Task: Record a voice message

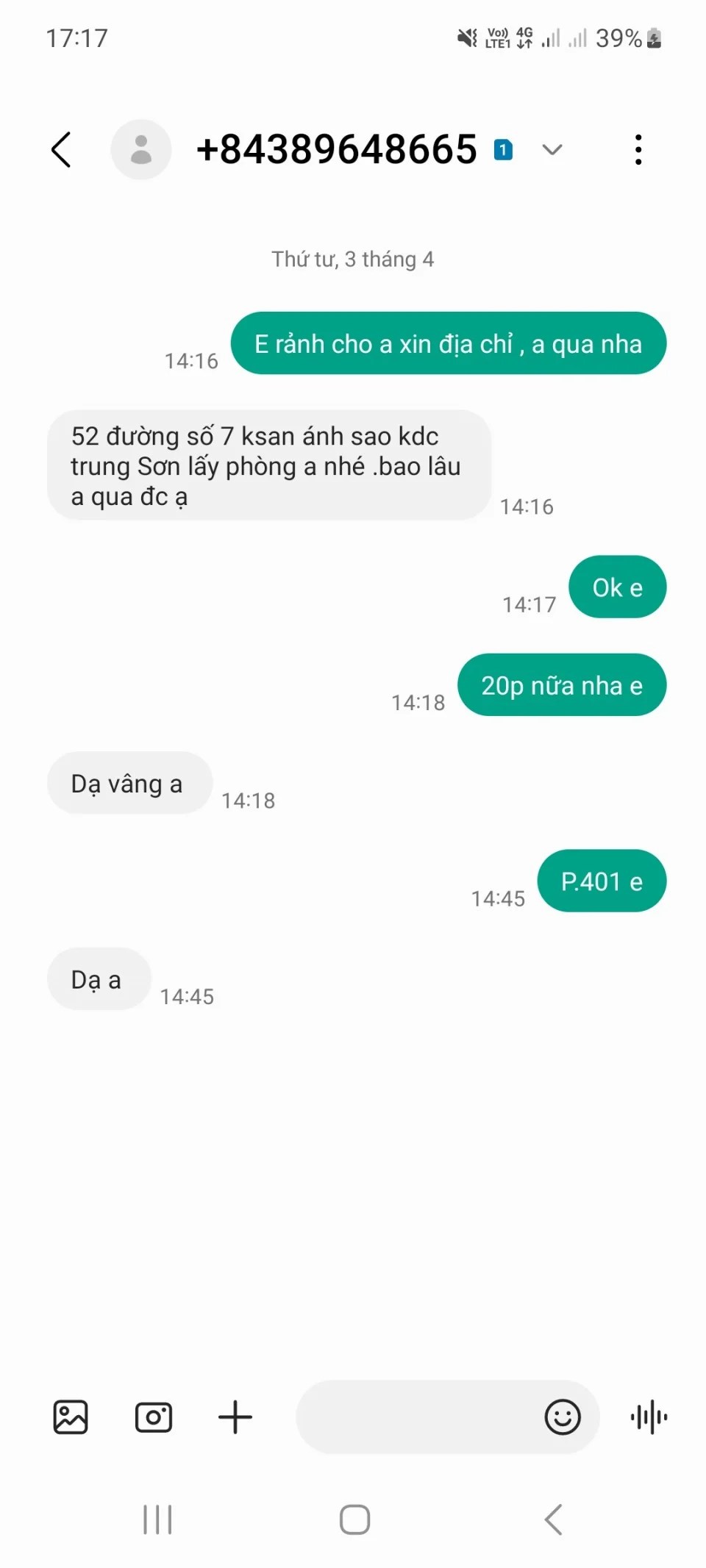Action: click(x=649, y=1417)
